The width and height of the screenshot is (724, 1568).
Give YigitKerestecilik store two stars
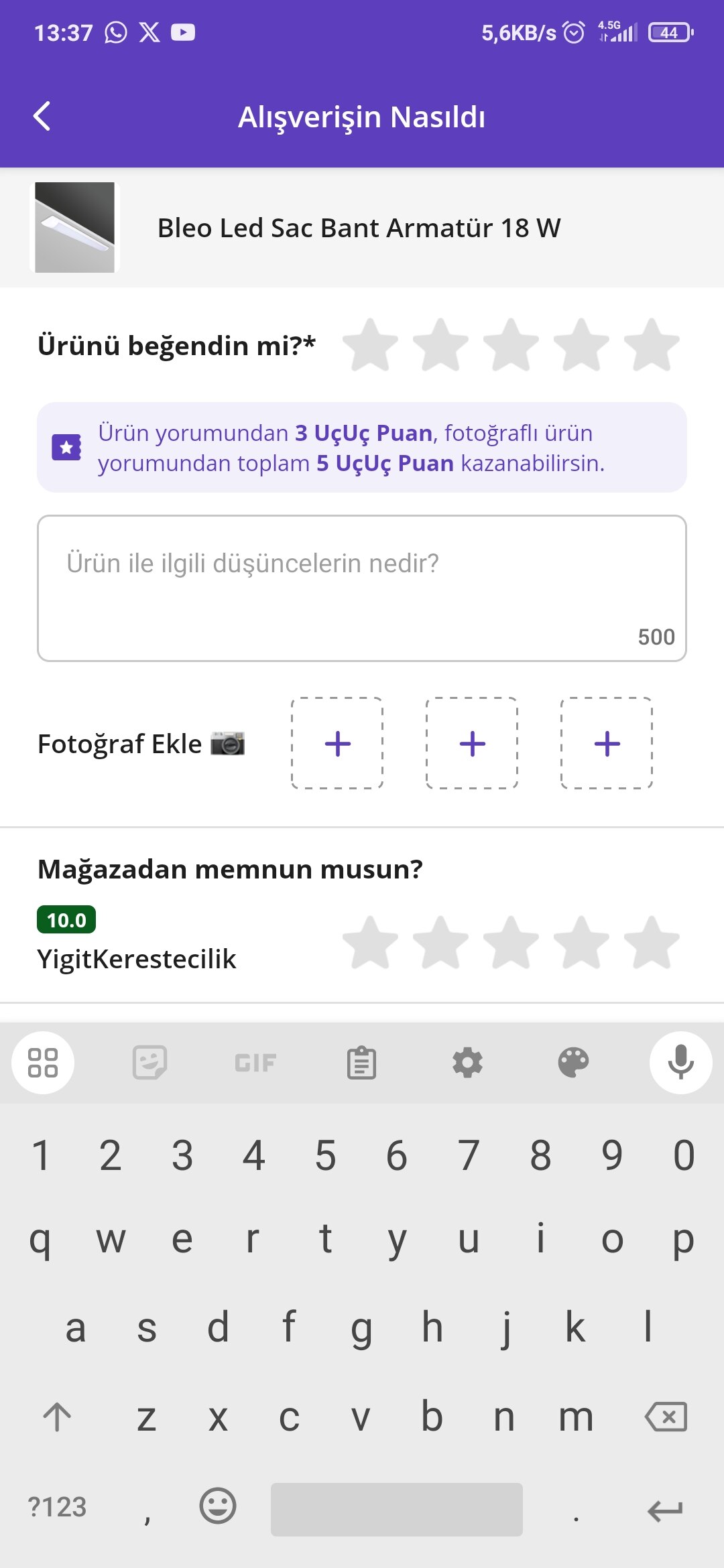[x=440, y=943]
